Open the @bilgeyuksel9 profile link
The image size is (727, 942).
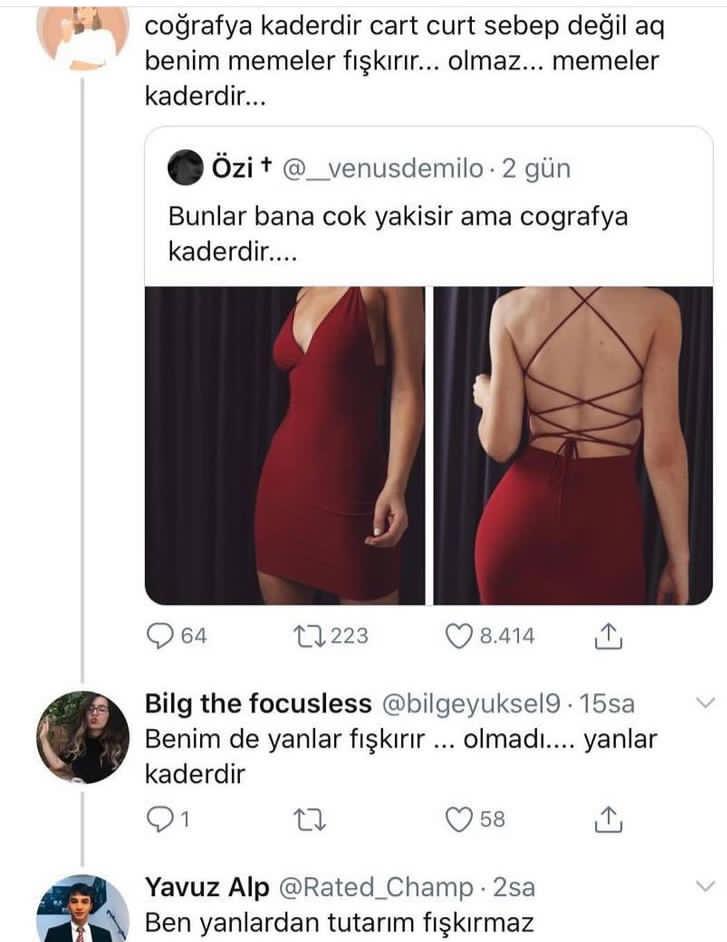[474, 704]
